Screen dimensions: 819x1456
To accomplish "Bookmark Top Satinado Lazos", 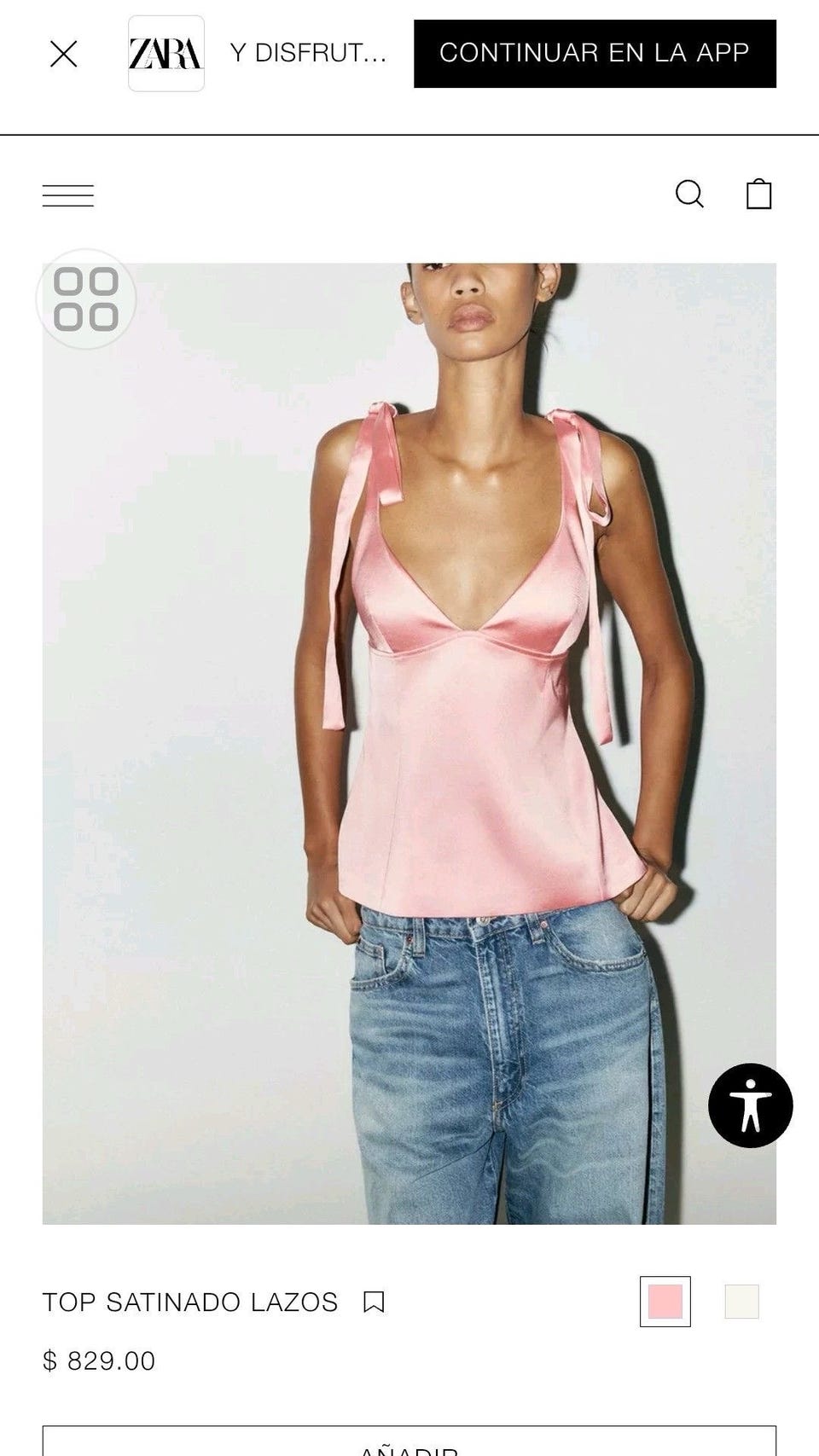I will (374, 1302).
